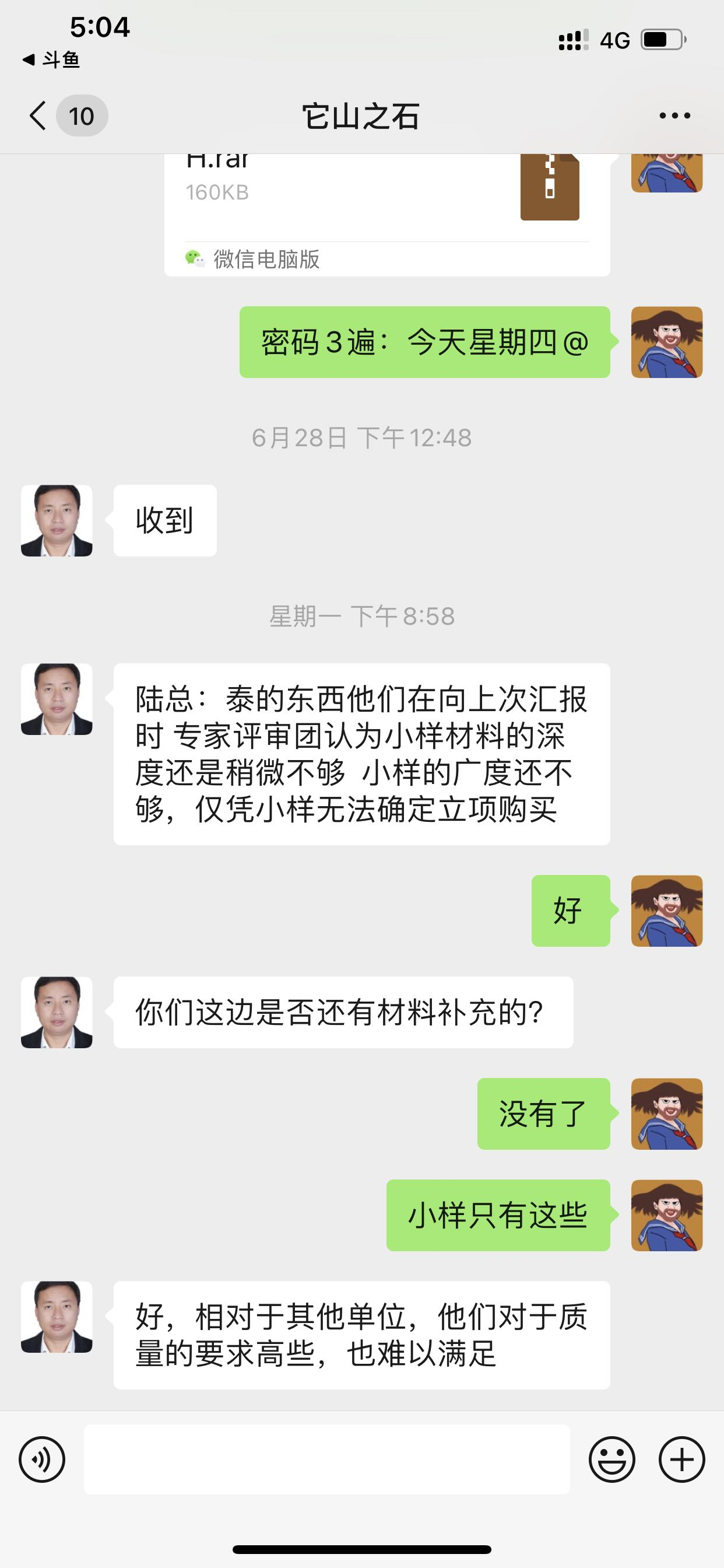Open the chat info overflow menu

pyautogui.click(x=674, y=116)
